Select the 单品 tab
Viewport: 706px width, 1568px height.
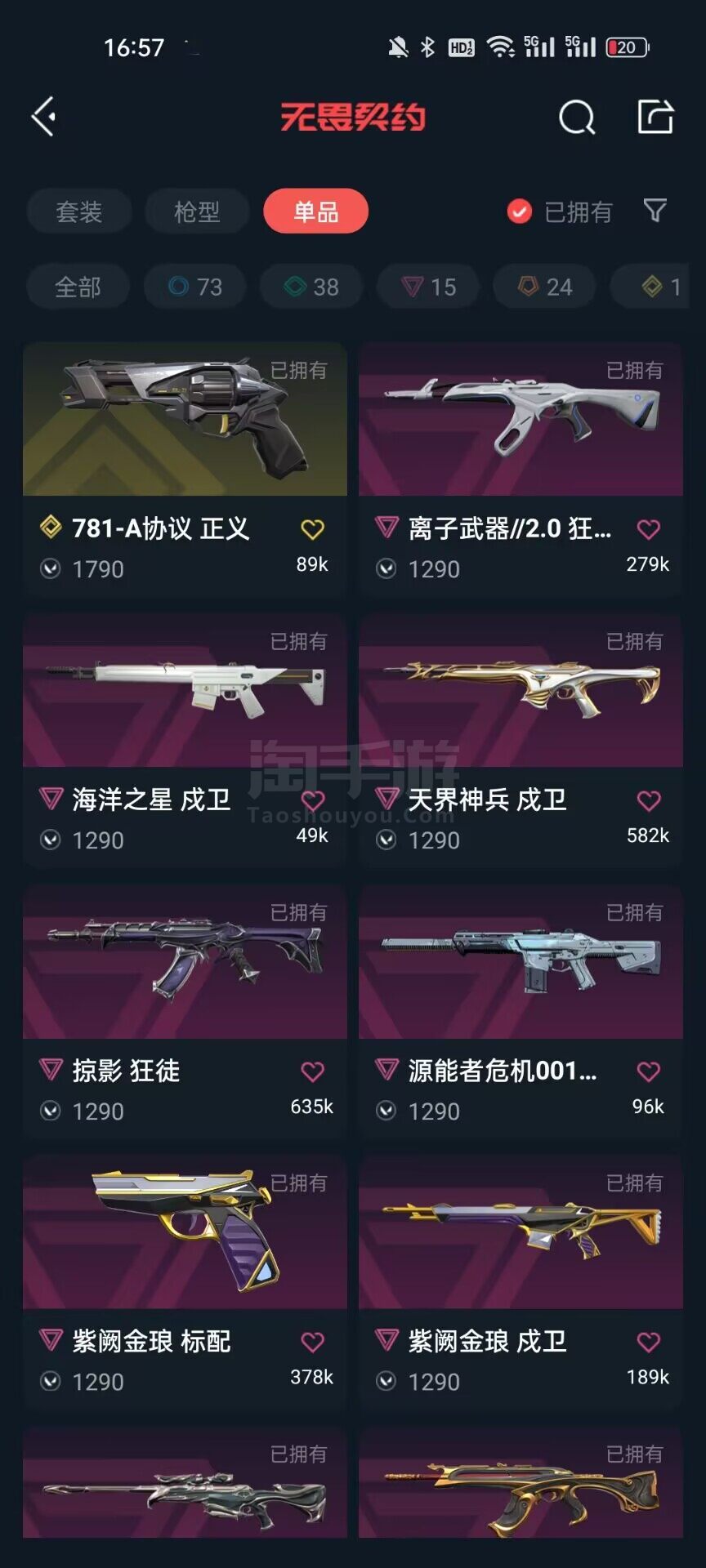click(315, 212)
